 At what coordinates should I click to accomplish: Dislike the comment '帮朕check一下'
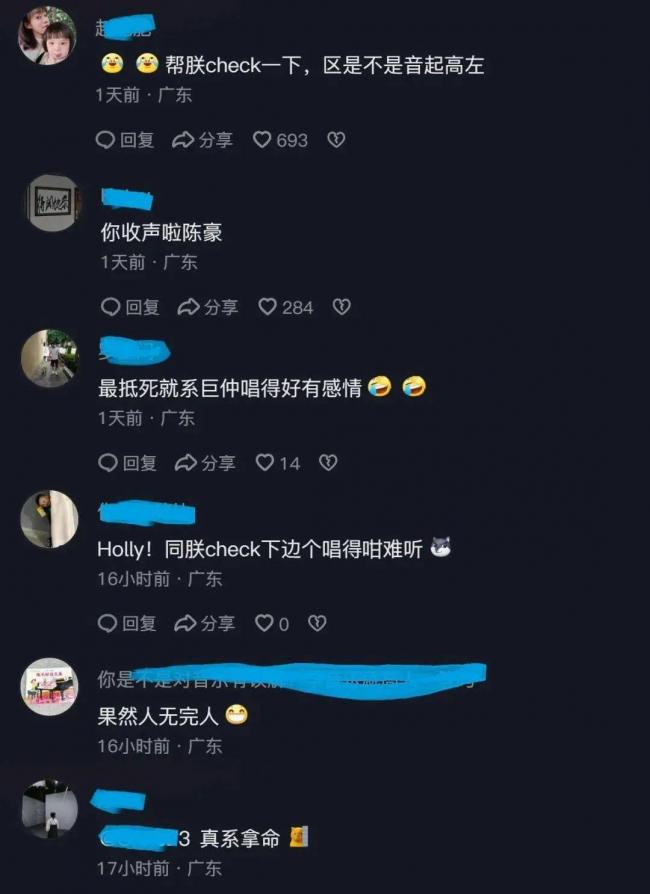[x=336, y=140]
